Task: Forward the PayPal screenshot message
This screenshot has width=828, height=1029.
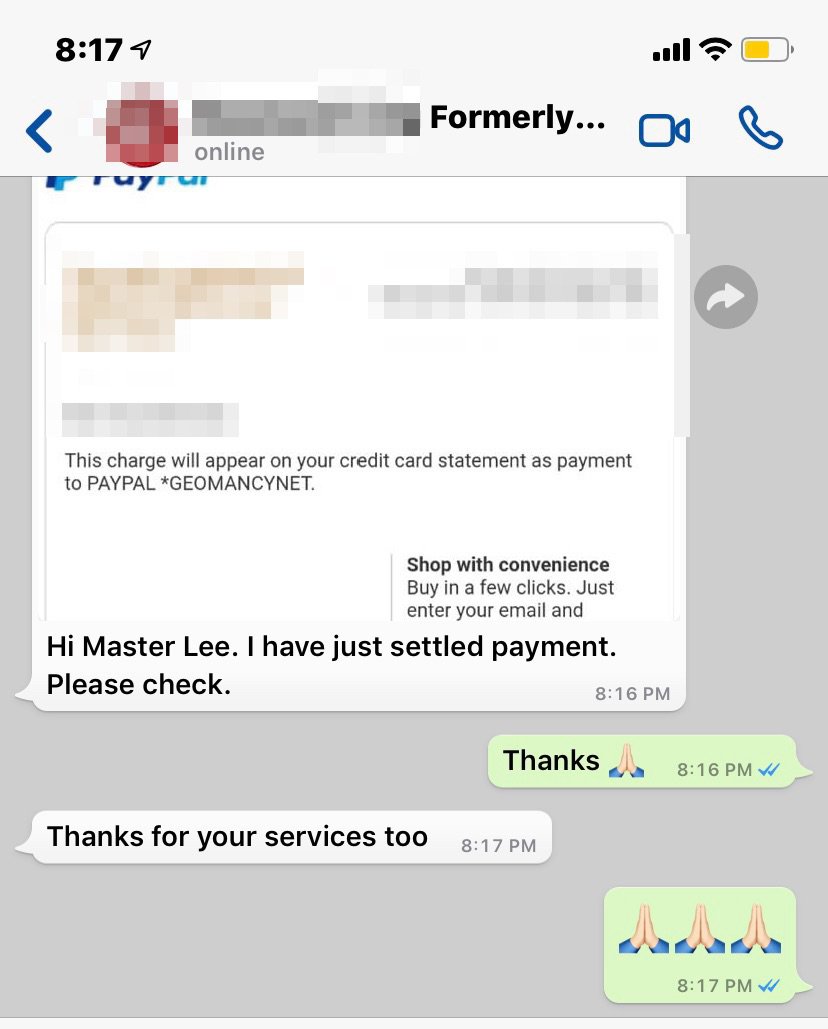Action: coord(725,297)
